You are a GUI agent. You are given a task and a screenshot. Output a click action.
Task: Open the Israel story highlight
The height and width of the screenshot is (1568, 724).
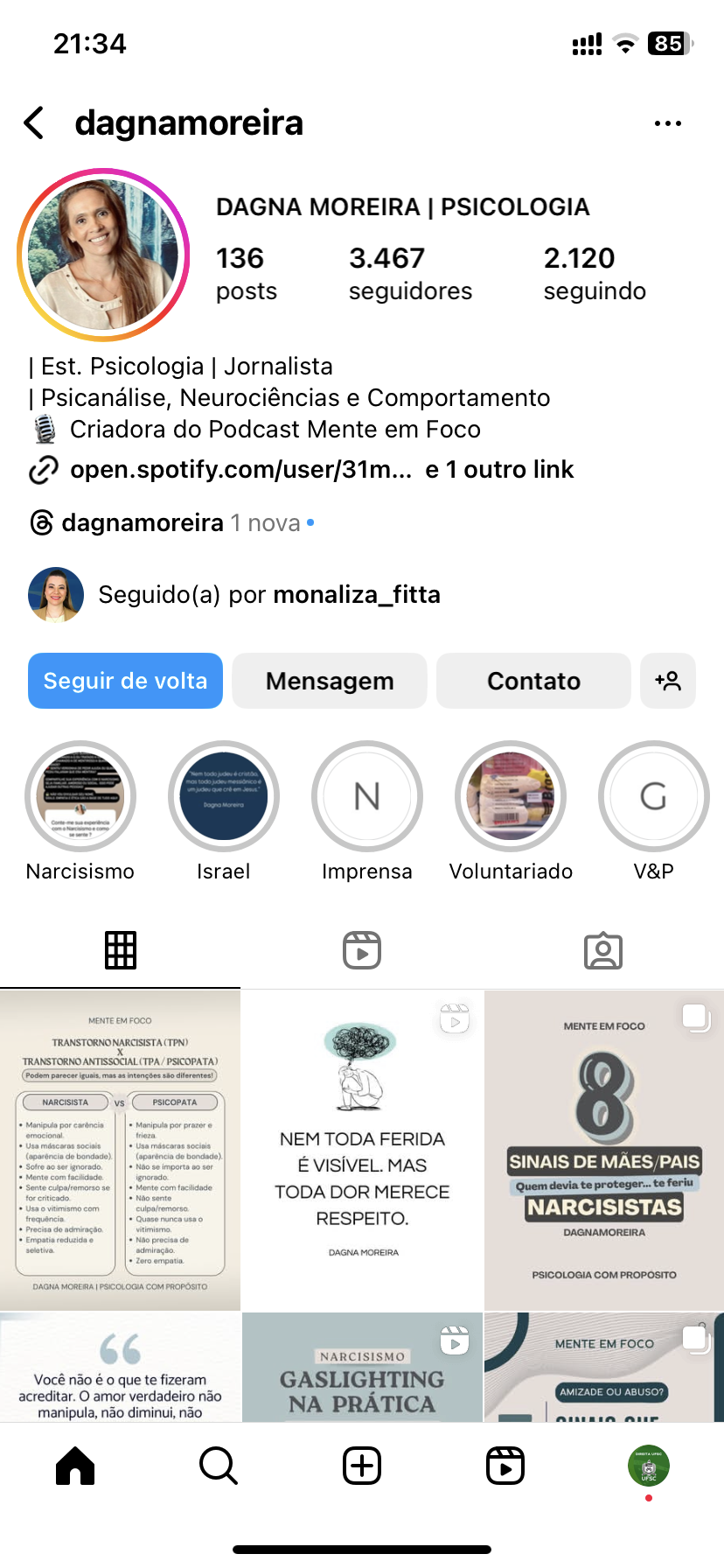224,796
